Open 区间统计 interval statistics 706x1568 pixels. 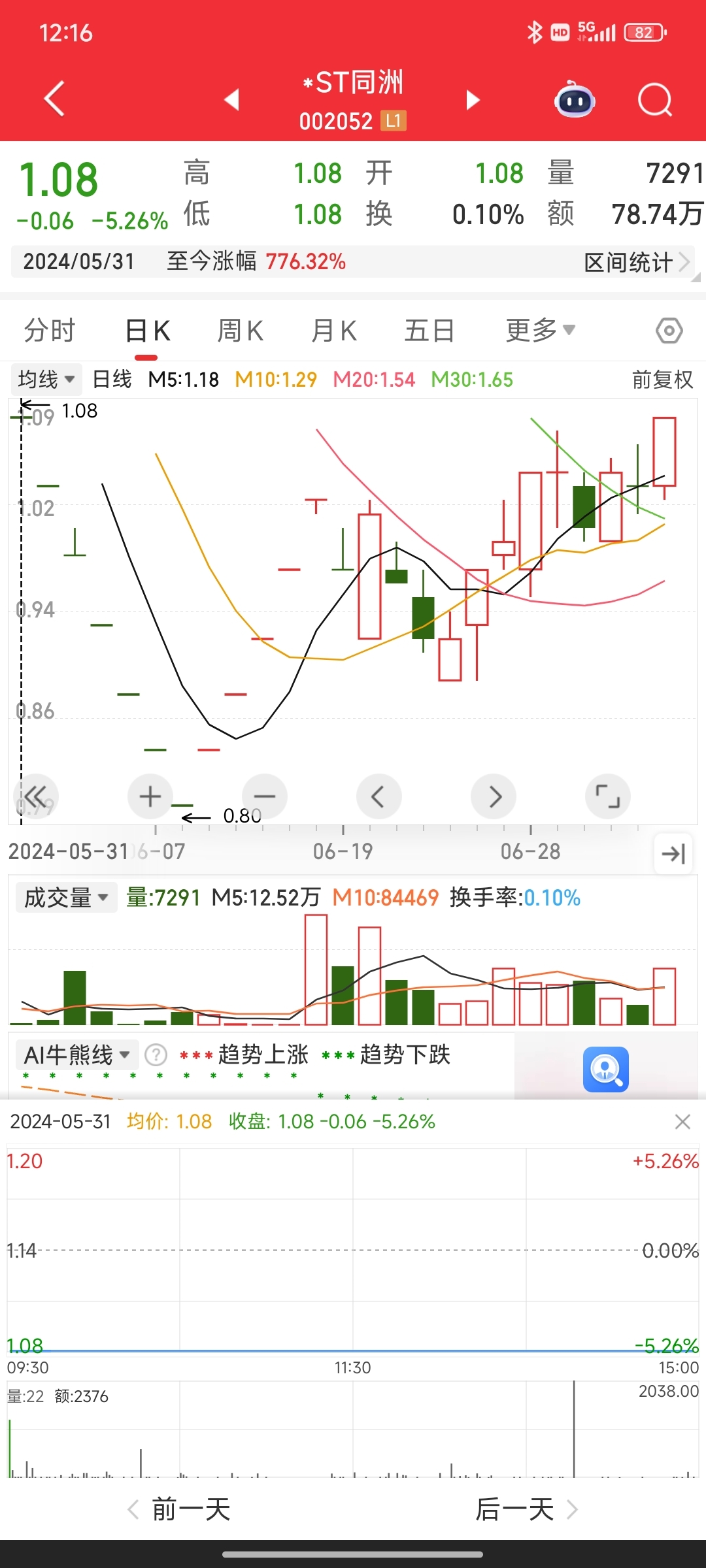(637, 262)
